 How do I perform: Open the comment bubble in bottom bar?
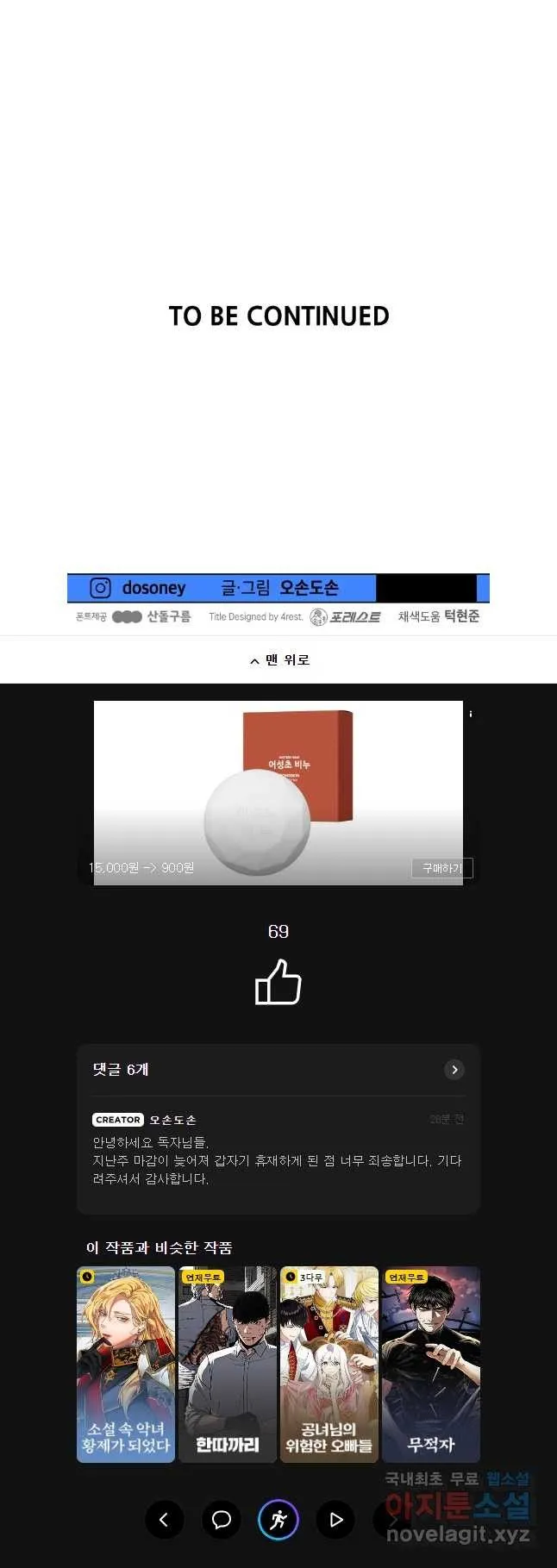pos(222,1520)
